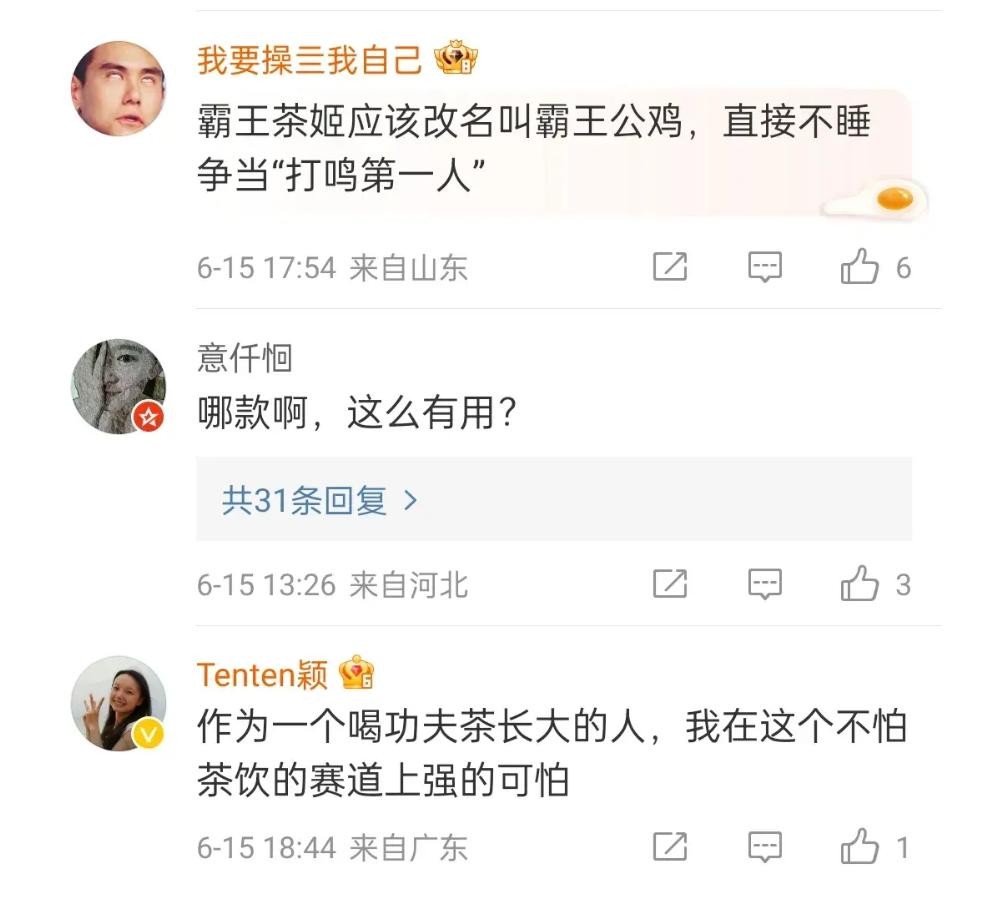This screenshot has height=903, width=987.
Task: Open the profile picture of Tenten颖
Action: (x=118, y=704)
